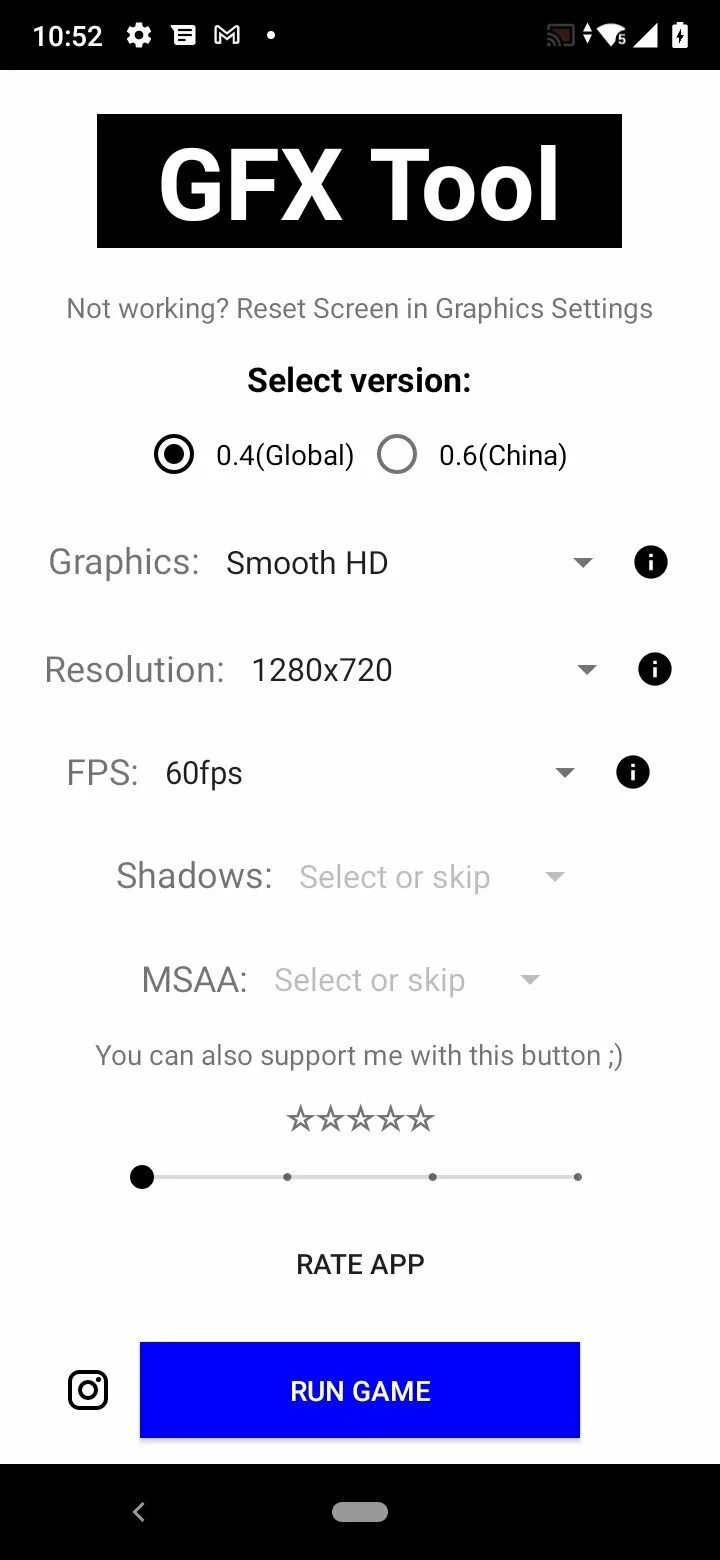The width and height of the screenshot is (720, 1560).
Task: Open info icon next to FPS
Action: (x=632, y=772)
